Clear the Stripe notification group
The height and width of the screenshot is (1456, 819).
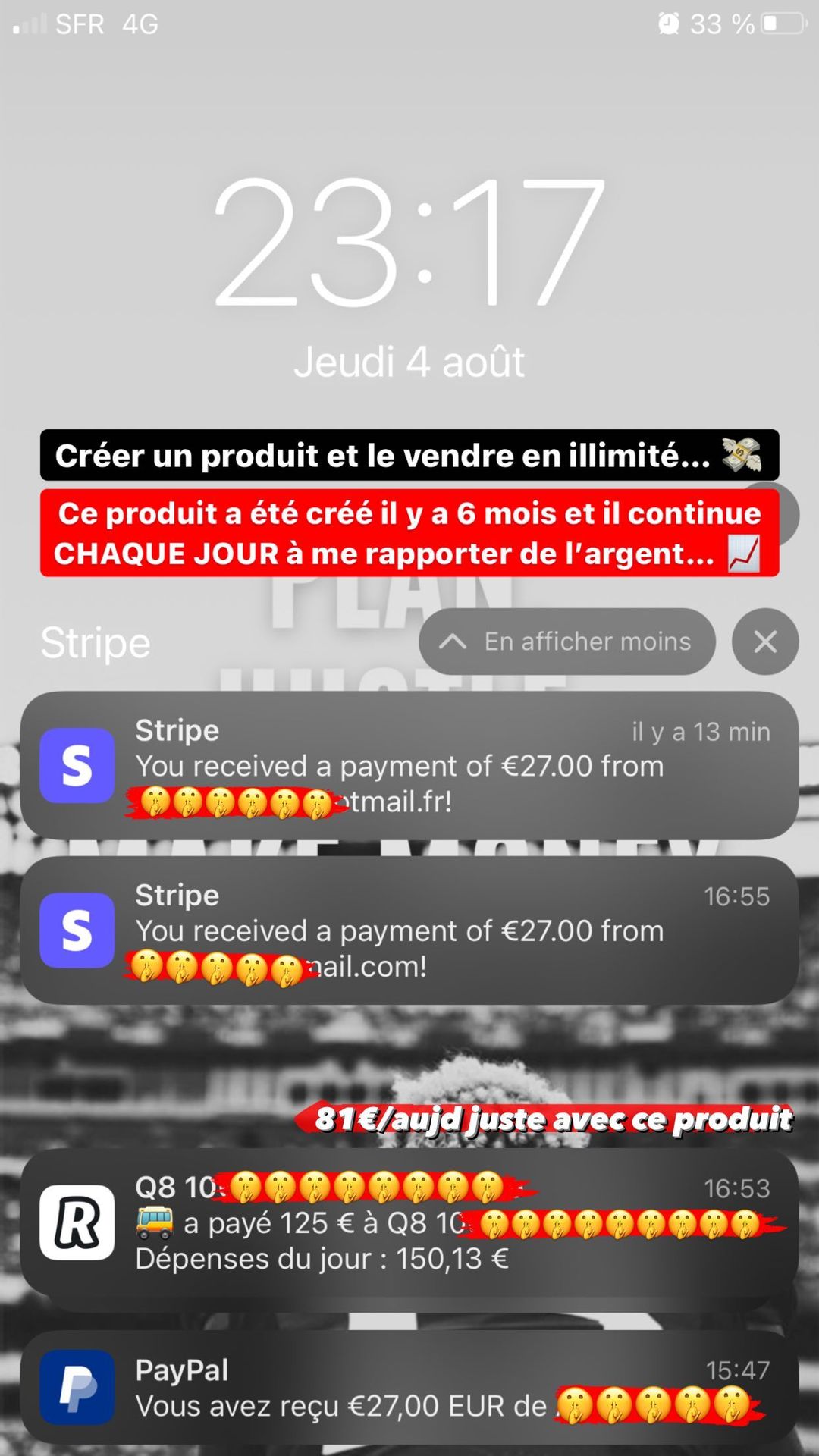coord(764,642)
